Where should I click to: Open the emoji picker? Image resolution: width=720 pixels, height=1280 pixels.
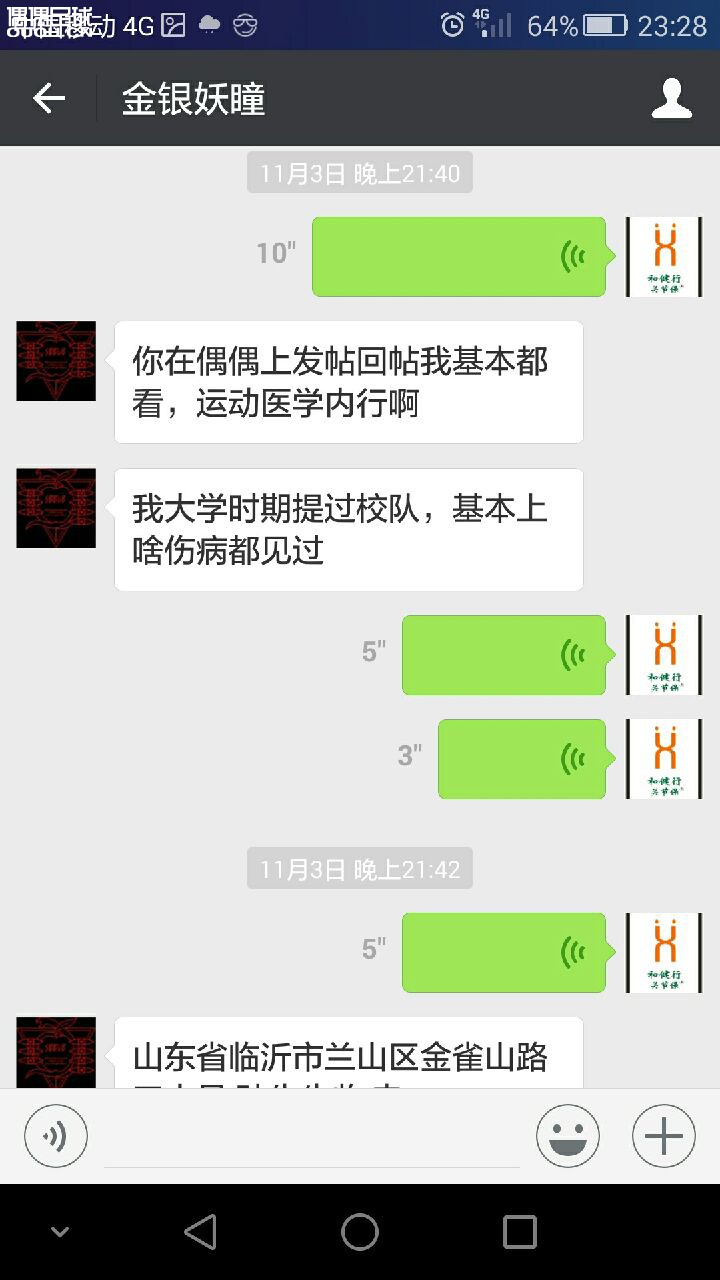tap(568, 1136)
